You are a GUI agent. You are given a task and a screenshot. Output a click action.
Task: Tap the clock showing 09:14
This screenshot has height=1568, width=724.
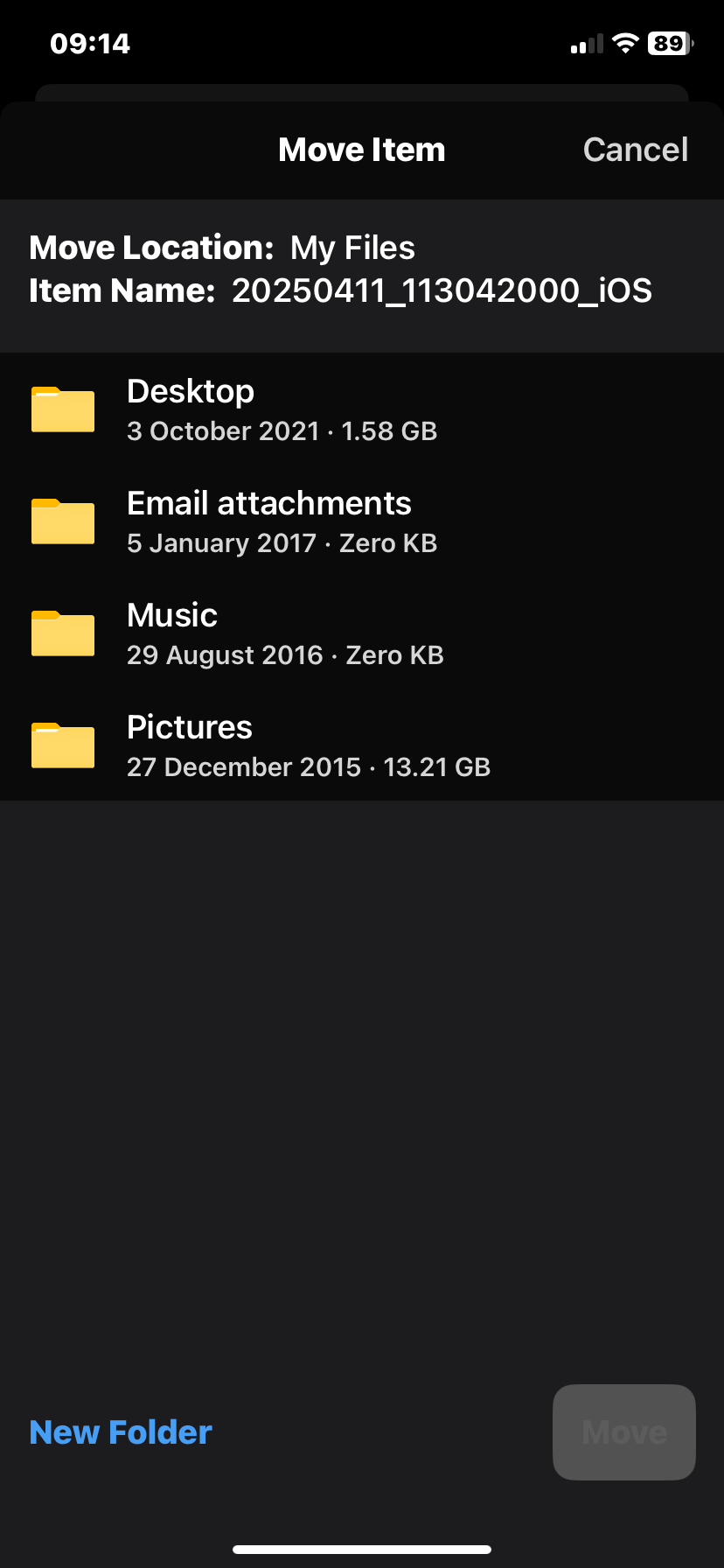click(x=89, y=42)
